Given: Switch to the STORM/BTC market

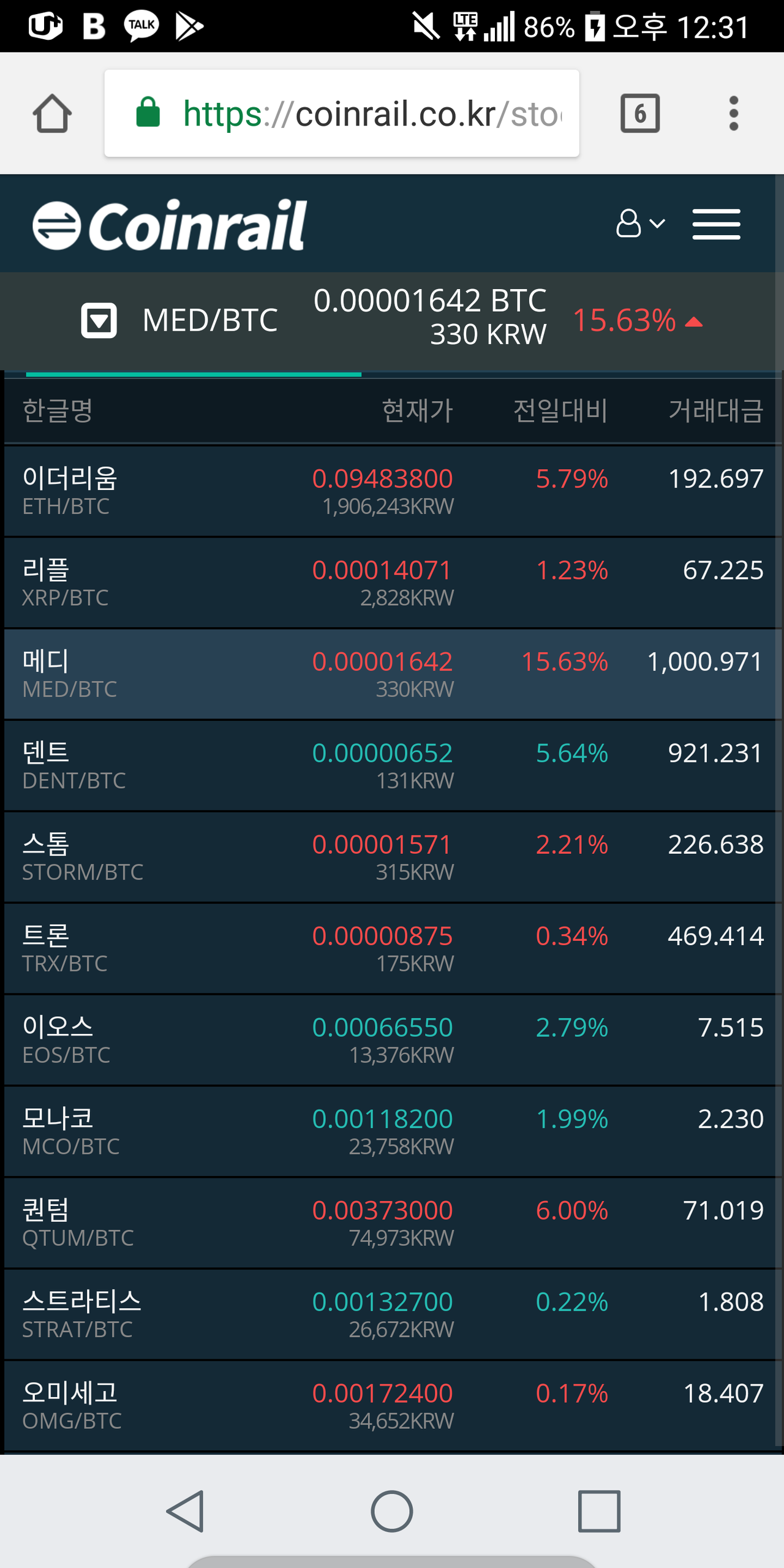Looking at the screenshot, I should click(392, 857).
